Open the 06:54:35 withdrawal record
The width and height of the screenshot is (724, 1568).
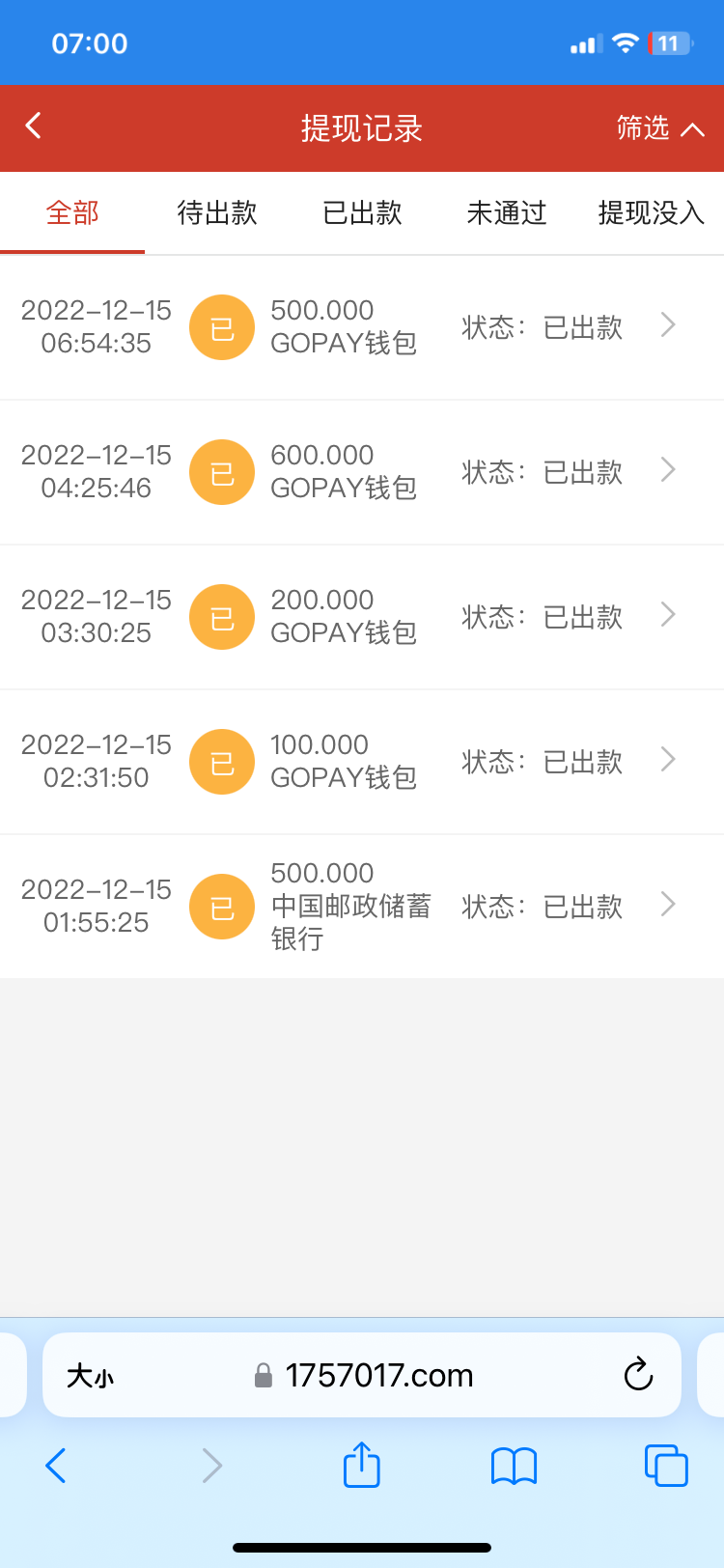362,327
